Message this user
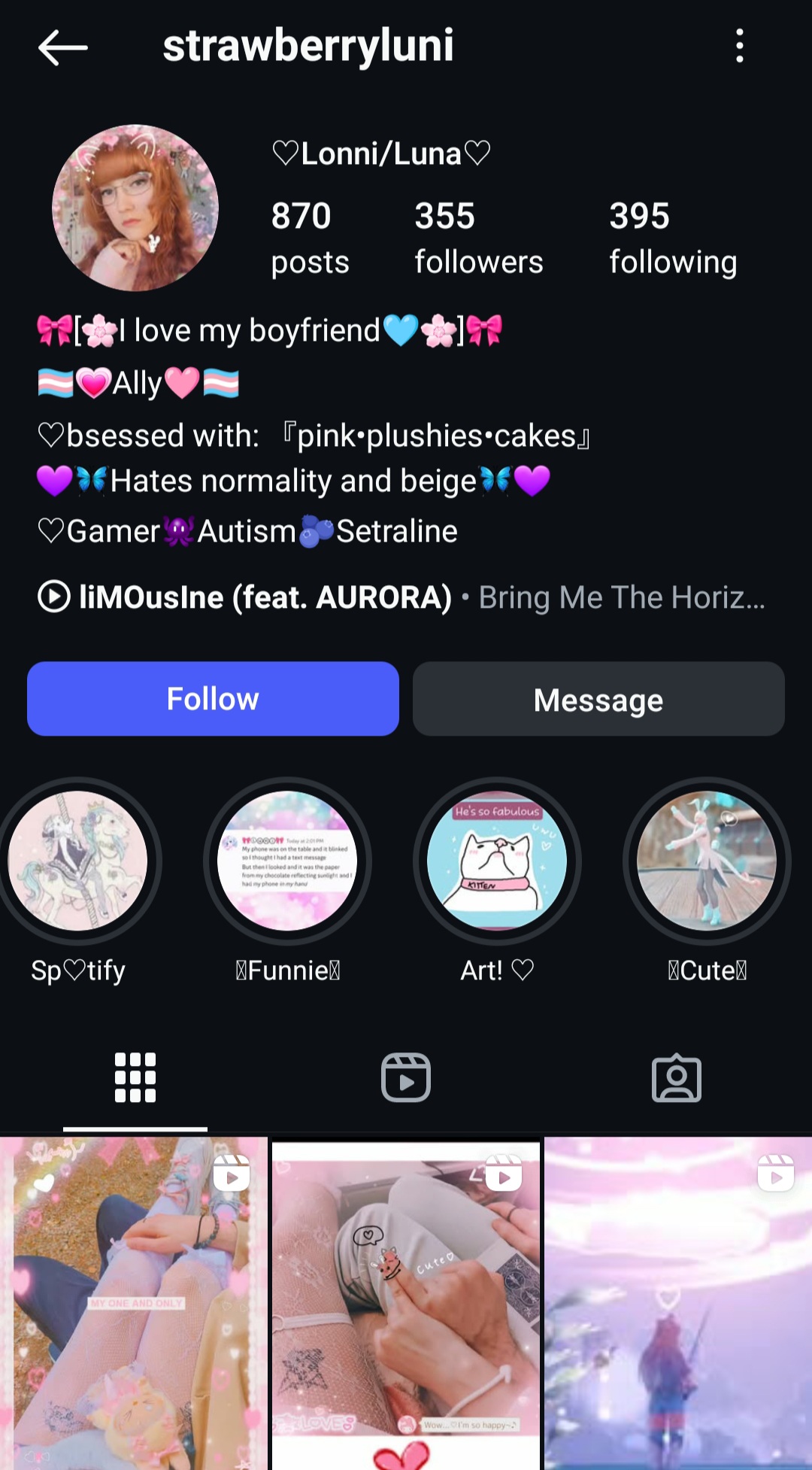The width and height of the screenshot is (812, 1470). [598, 699]
